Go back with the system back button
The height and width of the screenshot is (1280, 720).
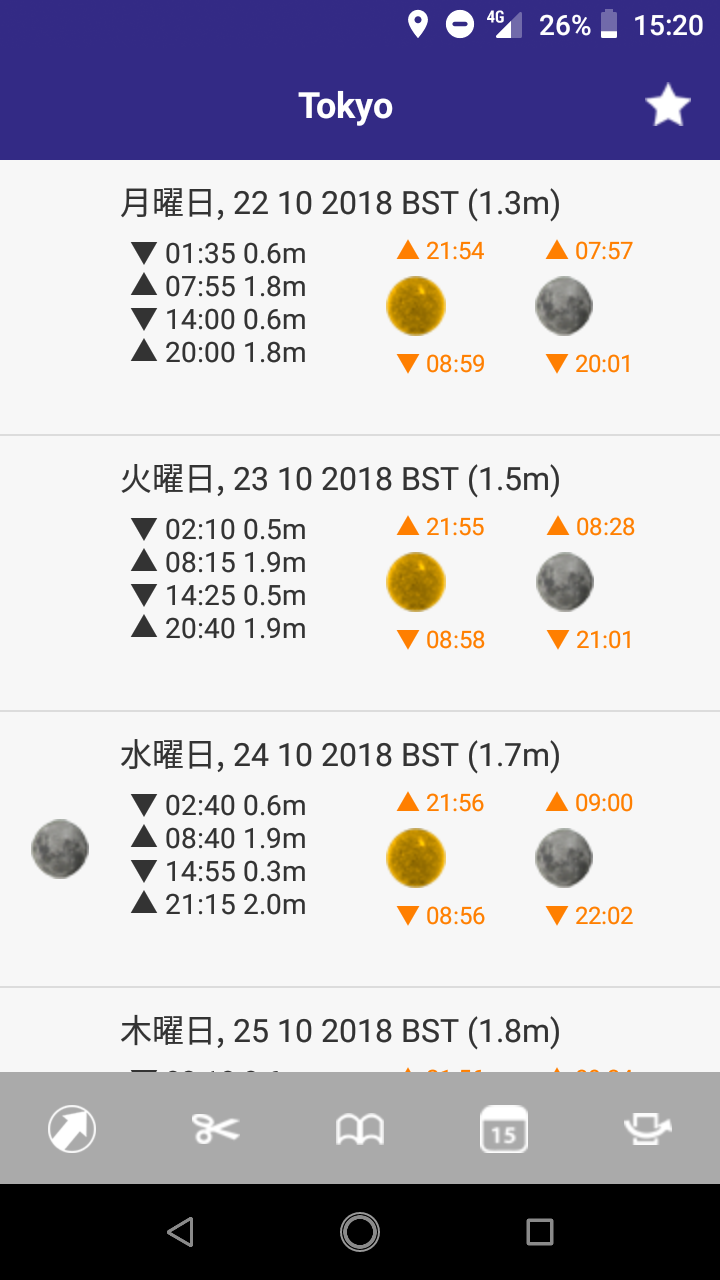(x=180, y=1232)
